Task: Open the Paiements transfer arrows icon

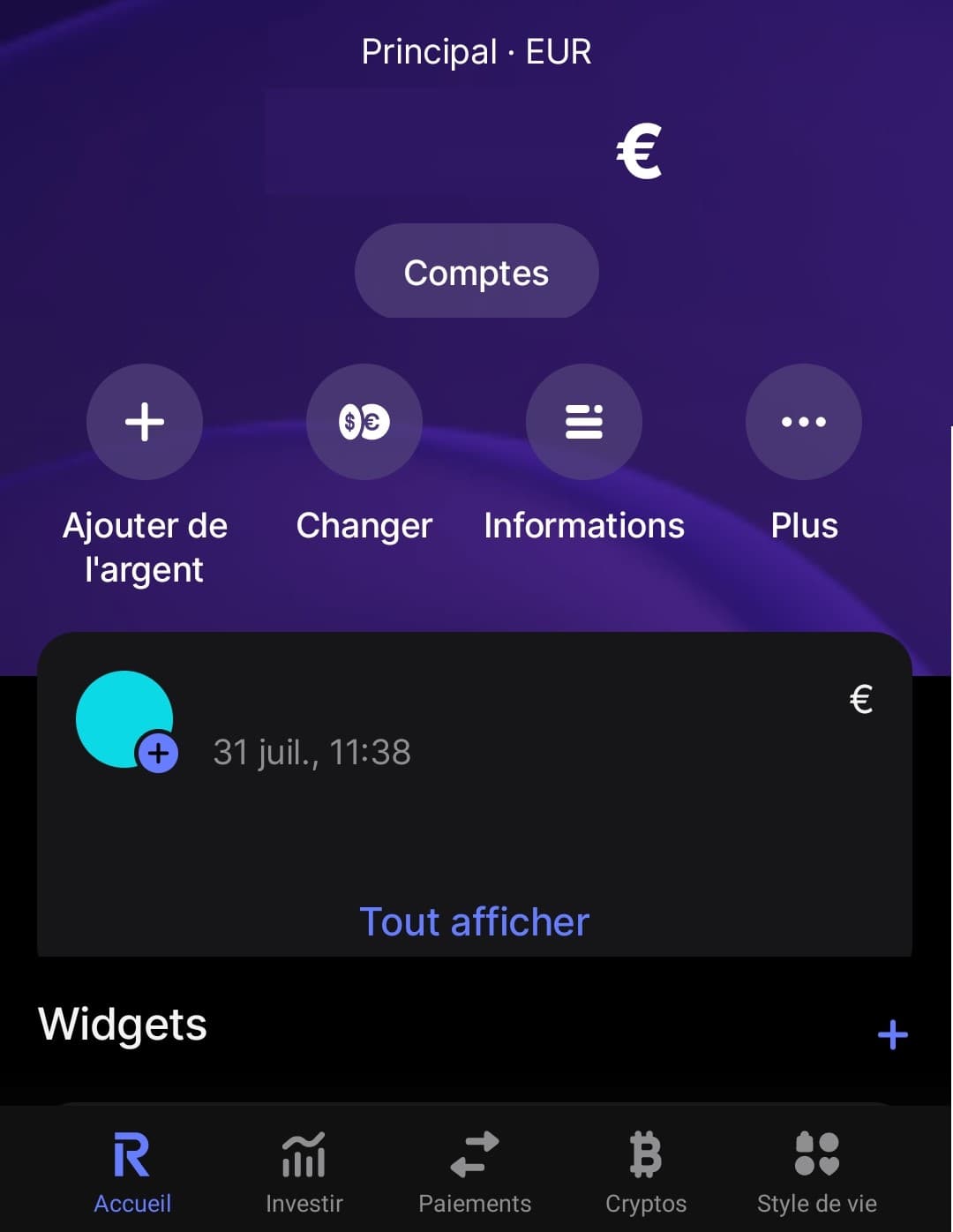Action: [475, 1156]
